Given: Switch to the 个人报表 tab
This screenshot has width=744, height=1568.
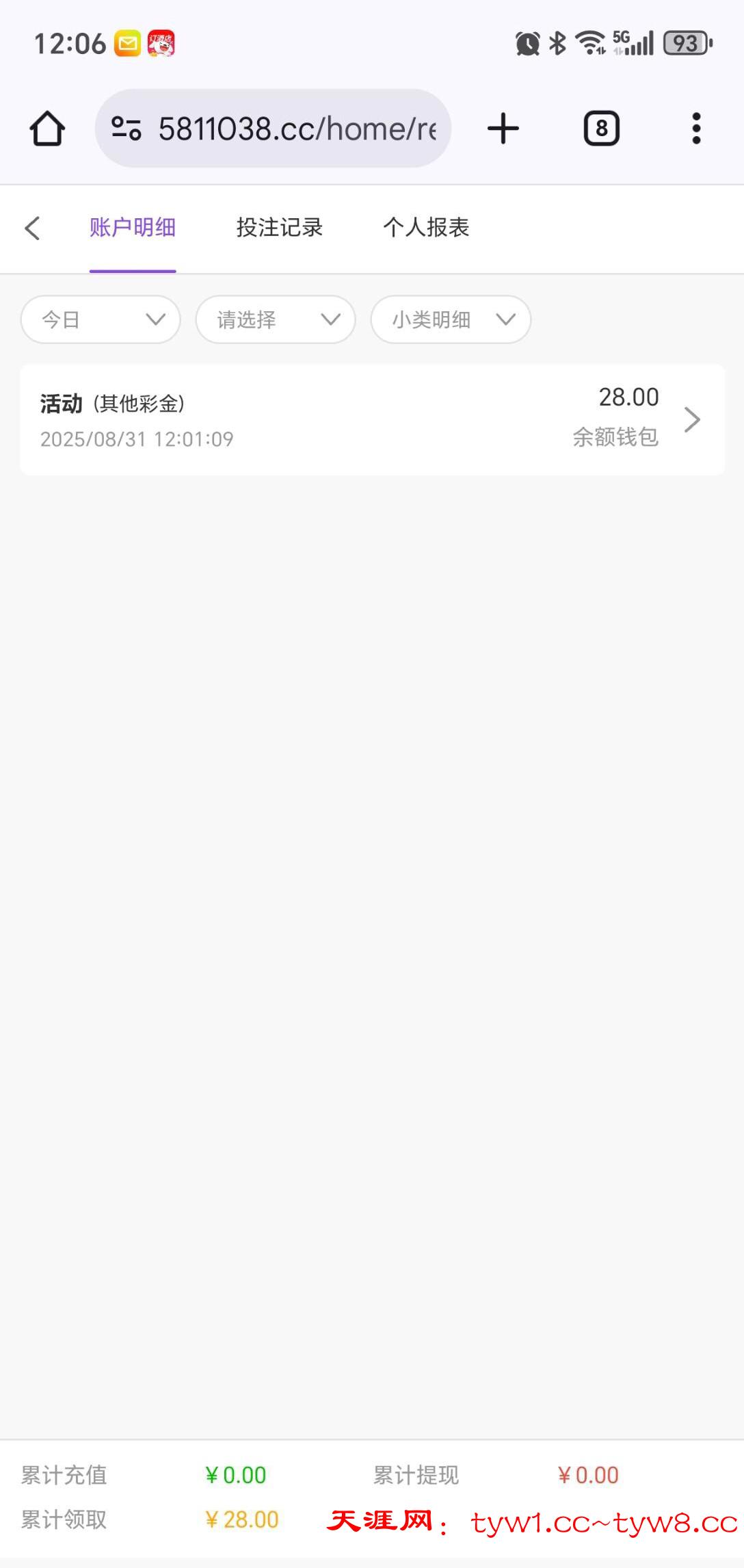Looking at the screenshot, I should (427, 228).
